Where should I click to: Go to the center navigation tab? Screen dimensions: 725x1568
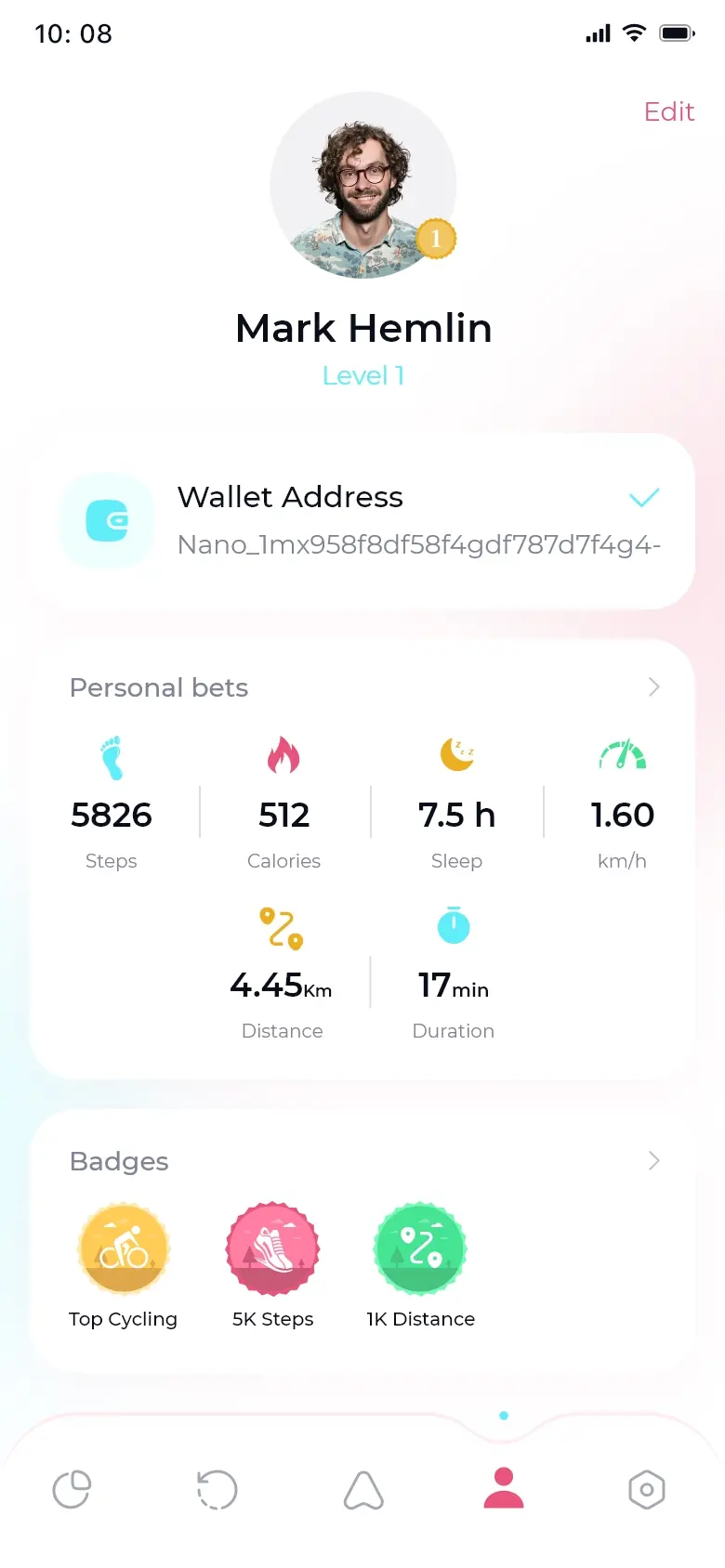click(x=363, y=1490)
